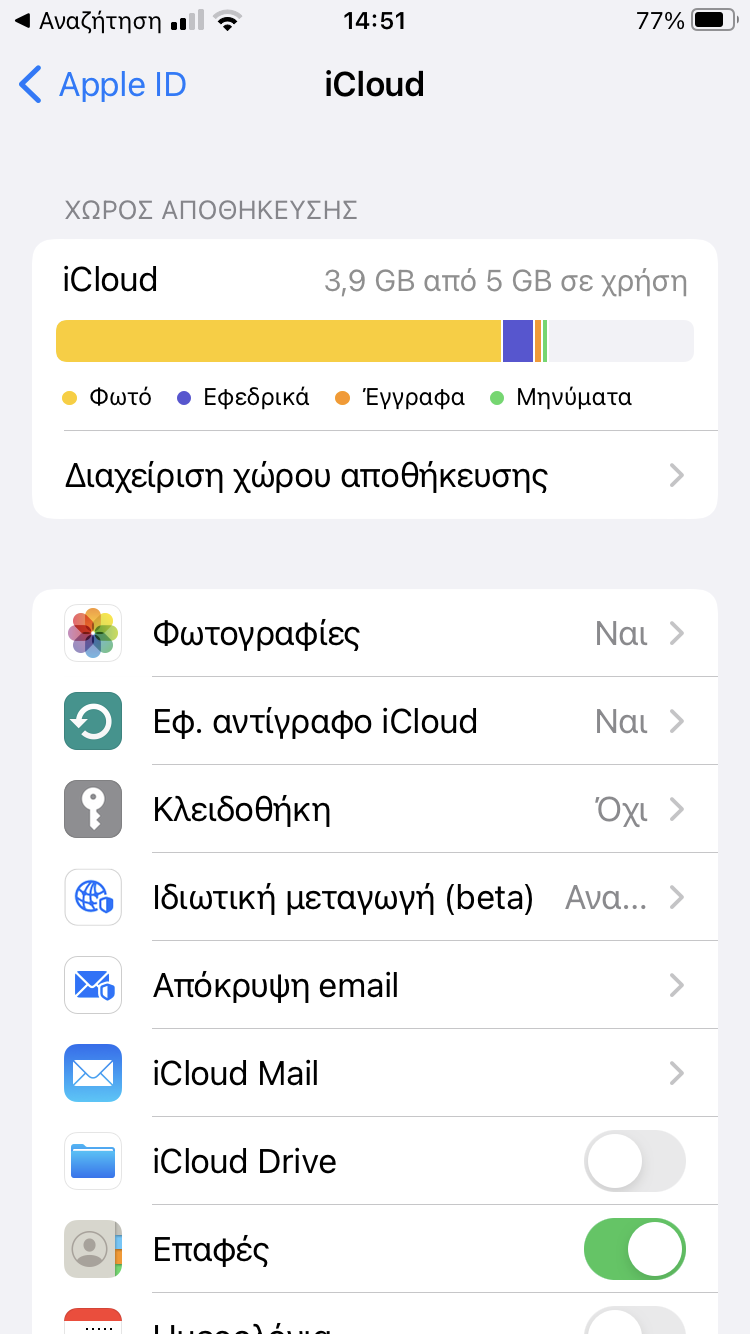
Task: Open Φωτογραφίες iCloud settings
Action: (374, 634)
